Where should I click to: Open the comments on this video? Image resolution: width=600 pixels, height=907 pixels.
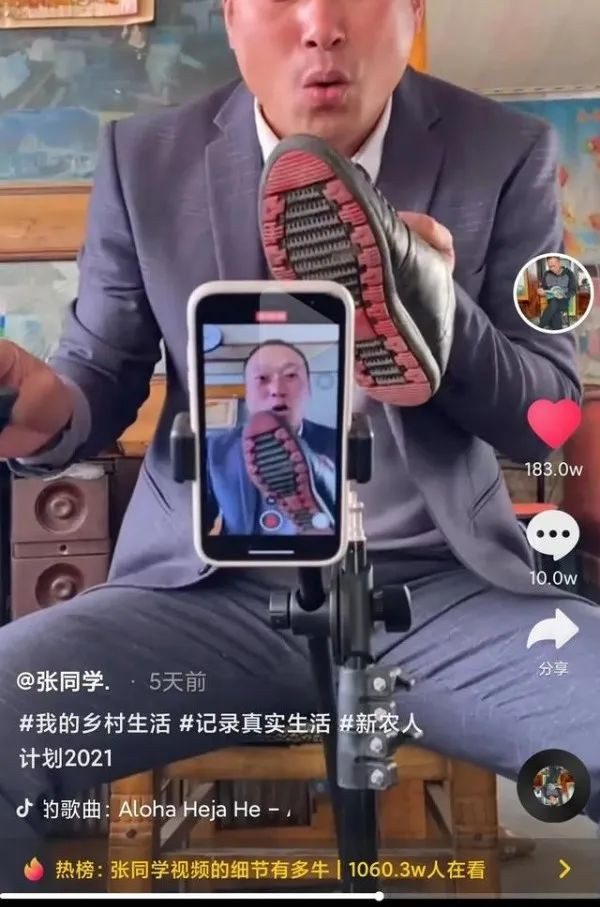tap(553, 535)
